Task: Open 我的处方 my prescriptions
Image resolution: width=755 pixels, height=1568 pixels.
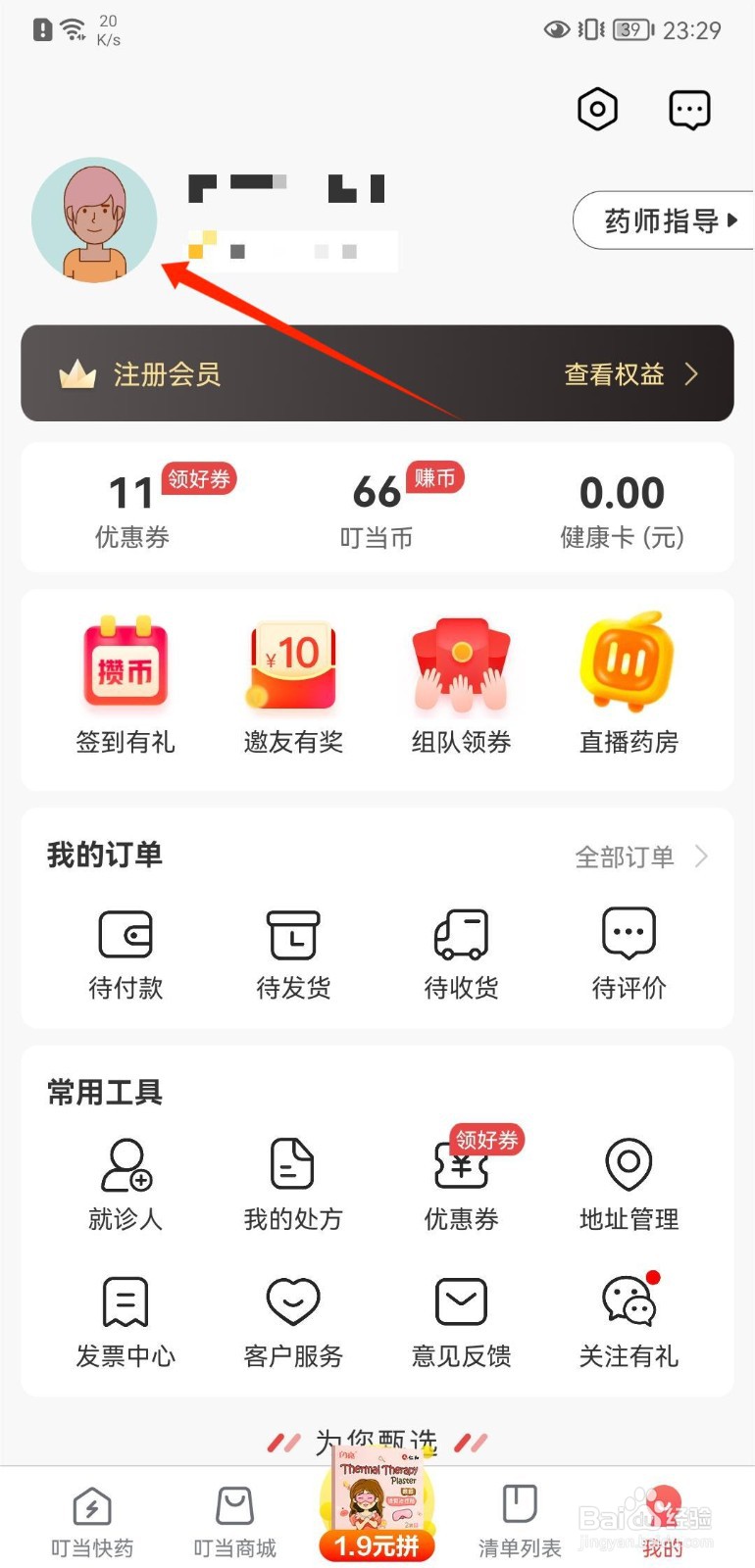Action: pos(293,1185)
